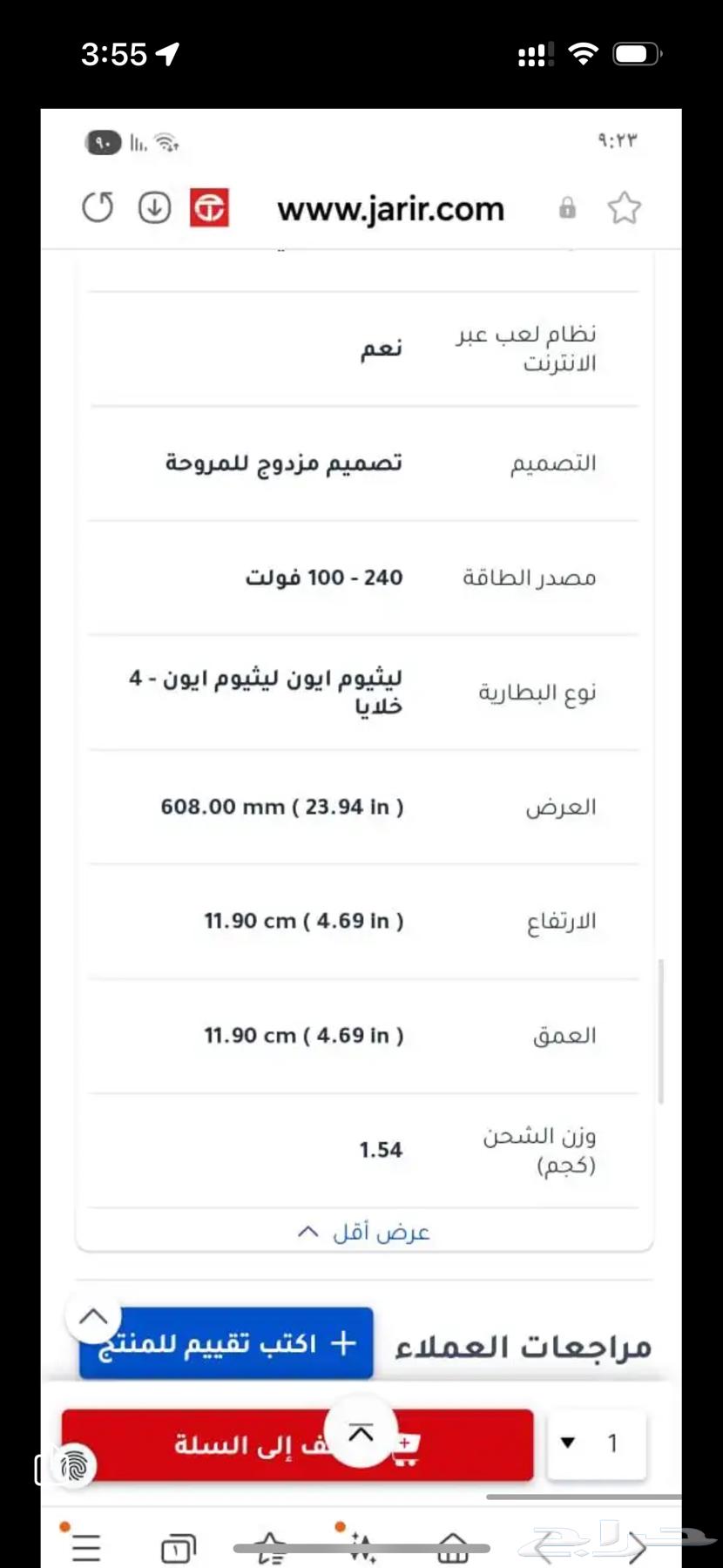Open the downloads icon in browser bar
The width and height of the screenshot is (723, 1568).
154,207
